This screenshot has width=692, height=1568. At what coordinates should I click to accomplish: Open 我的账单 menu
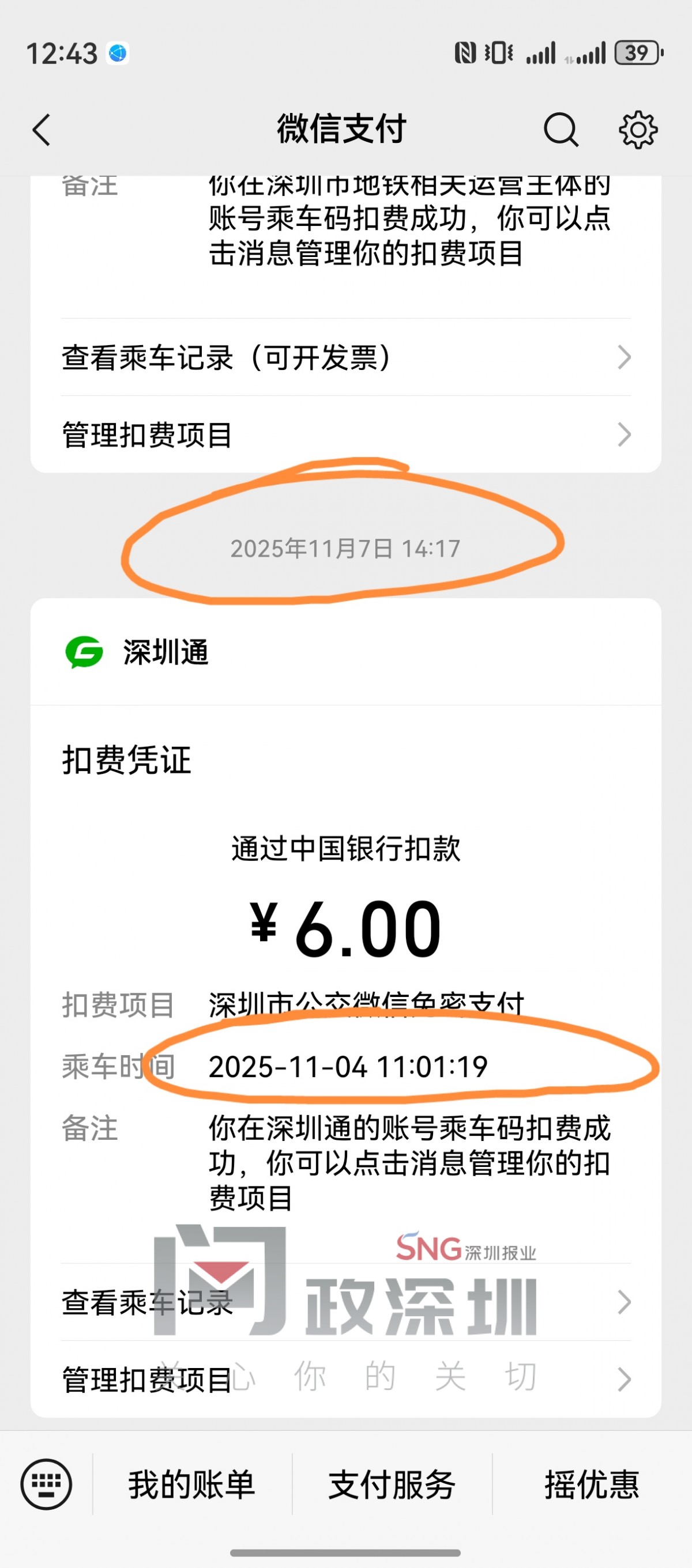pos(192,1484)
